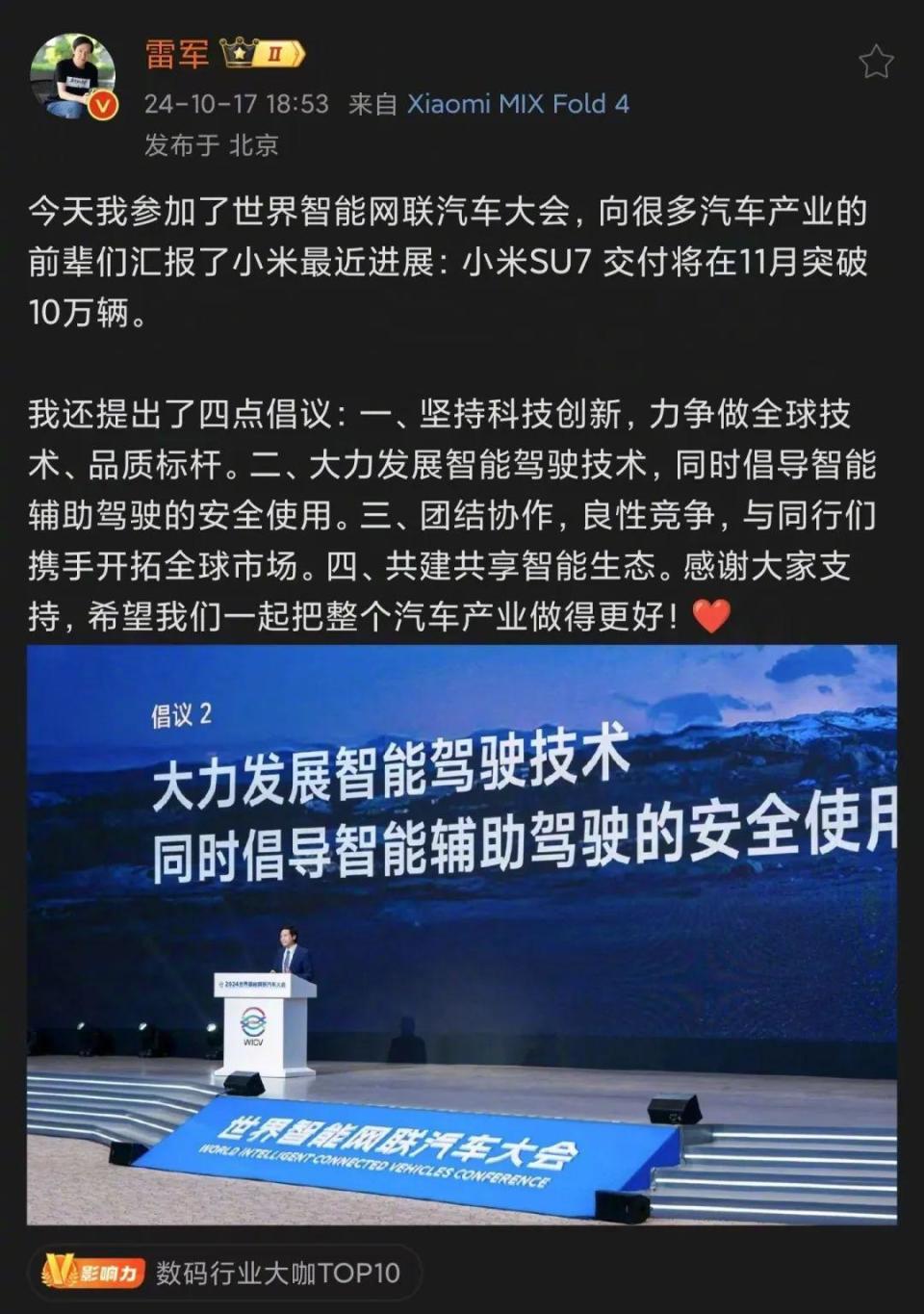Click Lei Jun's profile avatar
Screen dimensions: 924x1314
72,75
